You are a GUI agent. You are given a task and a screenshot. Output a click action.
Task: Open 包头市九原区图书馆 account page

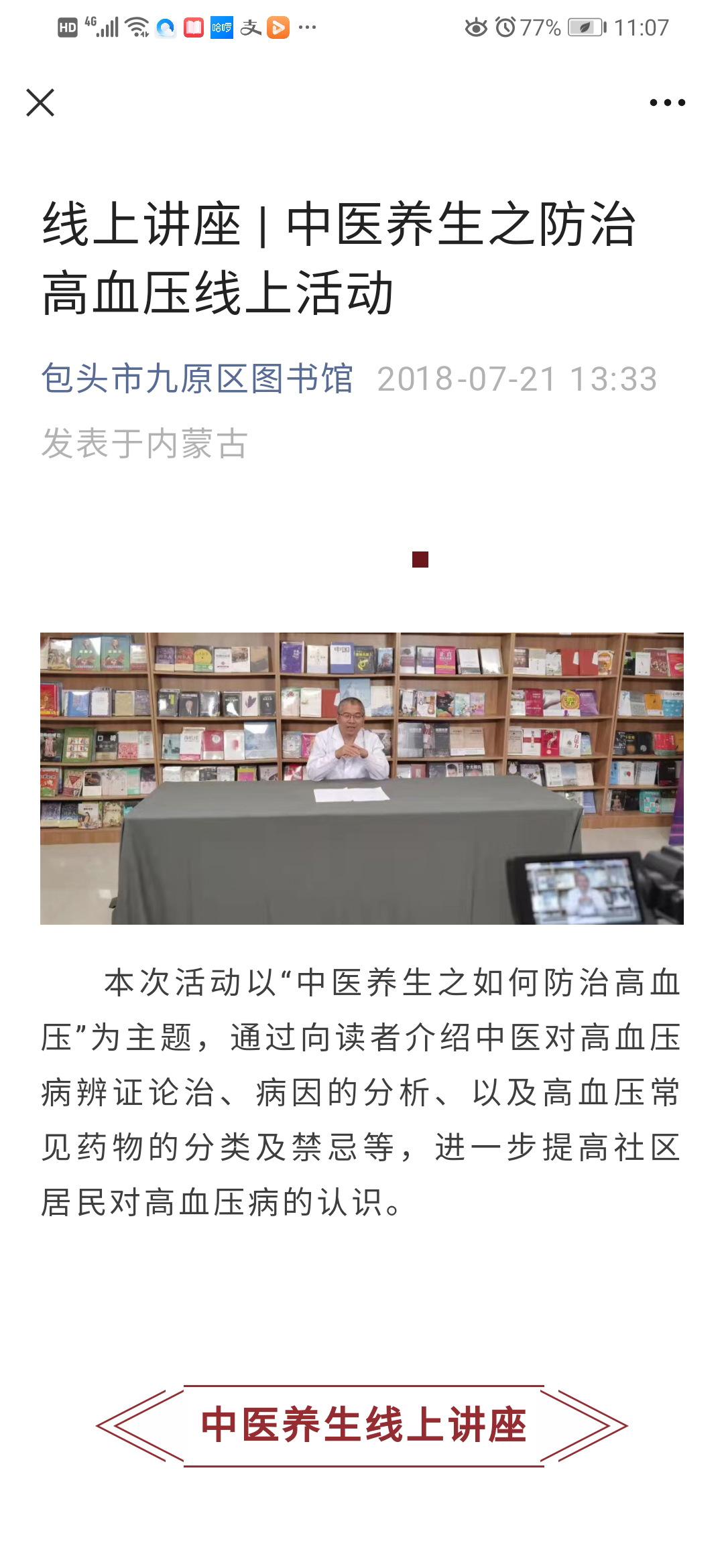pos(197,379)
